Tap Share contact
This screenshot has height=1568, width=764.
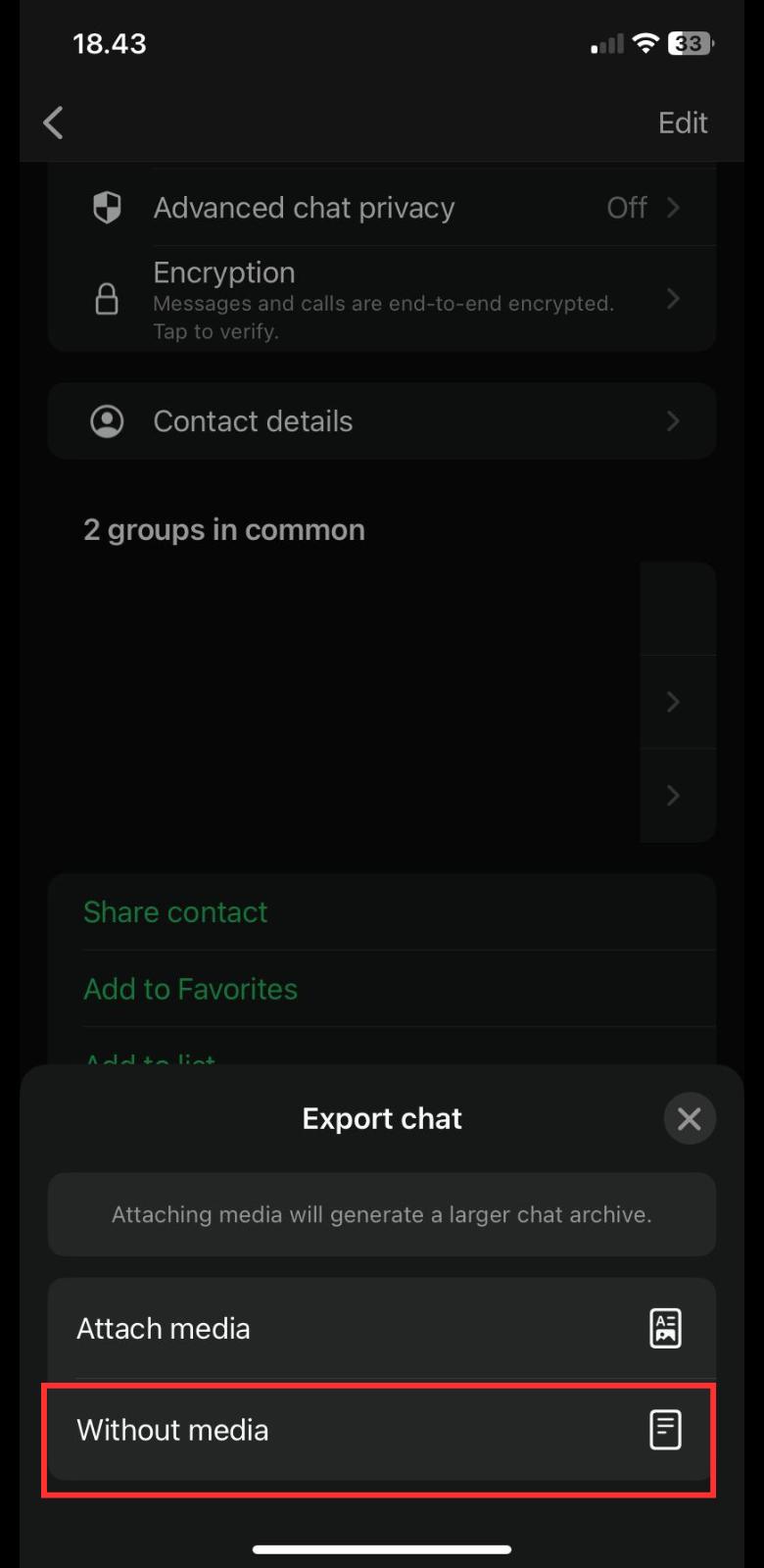point(176,912)
